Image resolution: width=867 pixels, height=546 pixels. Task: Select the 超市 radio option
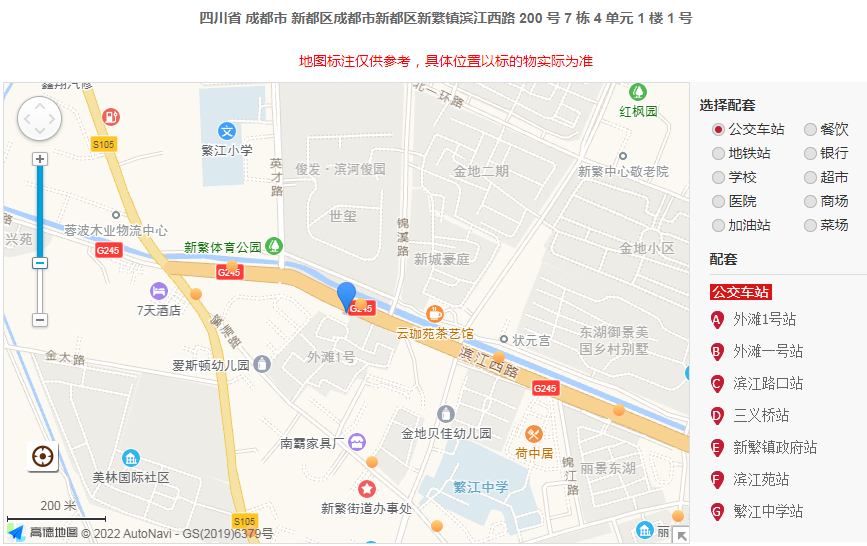810,177
